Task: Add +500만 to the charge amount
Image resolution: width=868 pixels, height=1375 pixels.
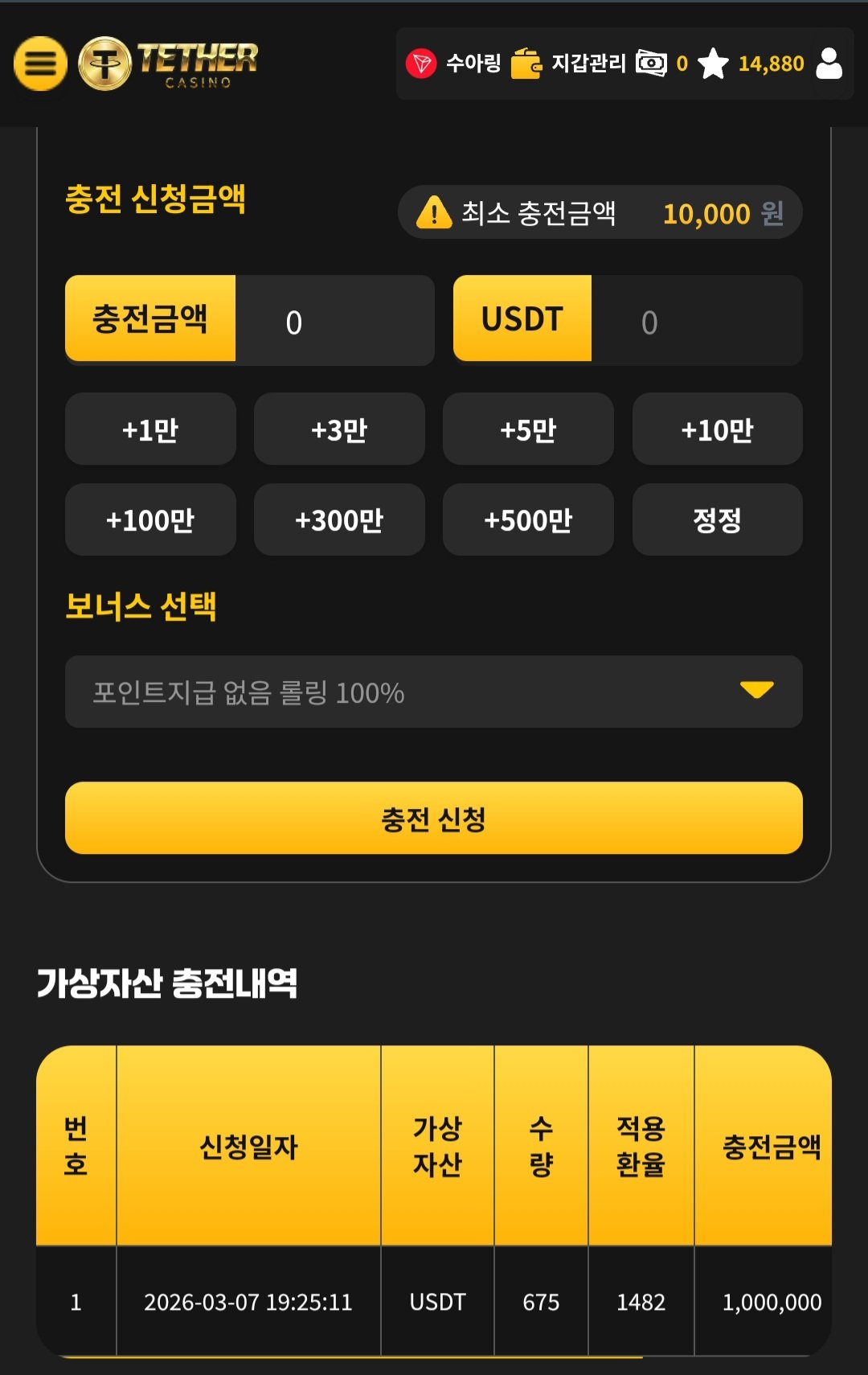Action: click(528, 519)
